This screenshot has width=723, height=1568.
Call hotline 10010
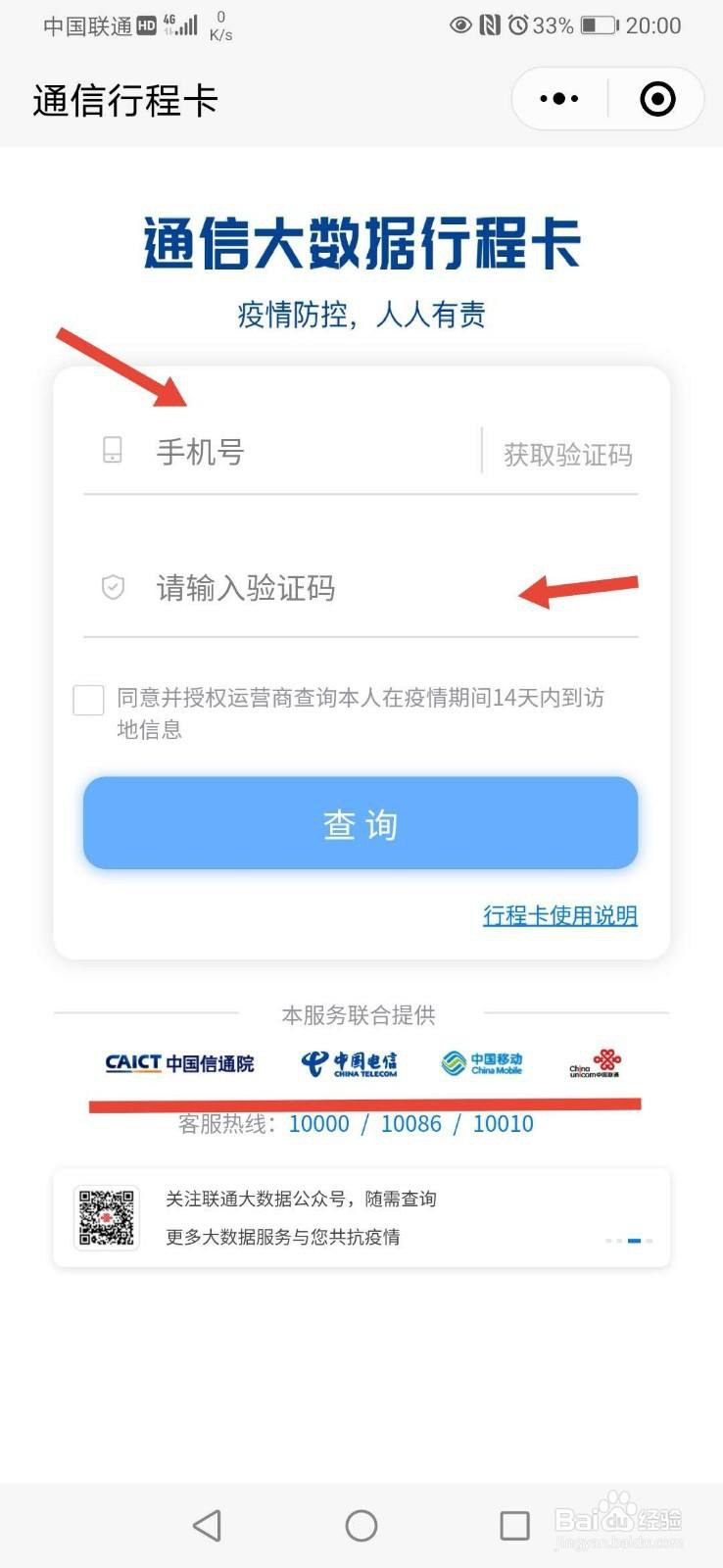503,1124
